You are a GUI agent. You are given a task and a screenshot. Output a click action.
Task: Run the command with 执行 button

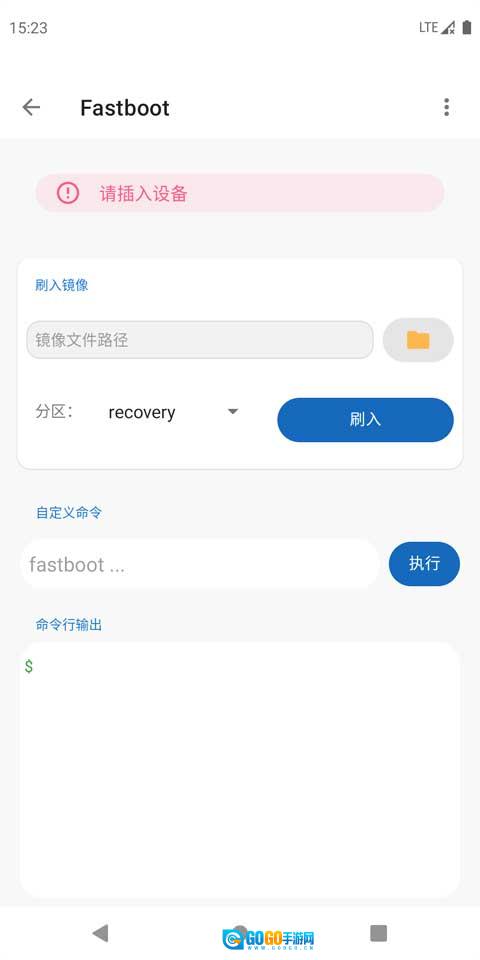(424, 563)
